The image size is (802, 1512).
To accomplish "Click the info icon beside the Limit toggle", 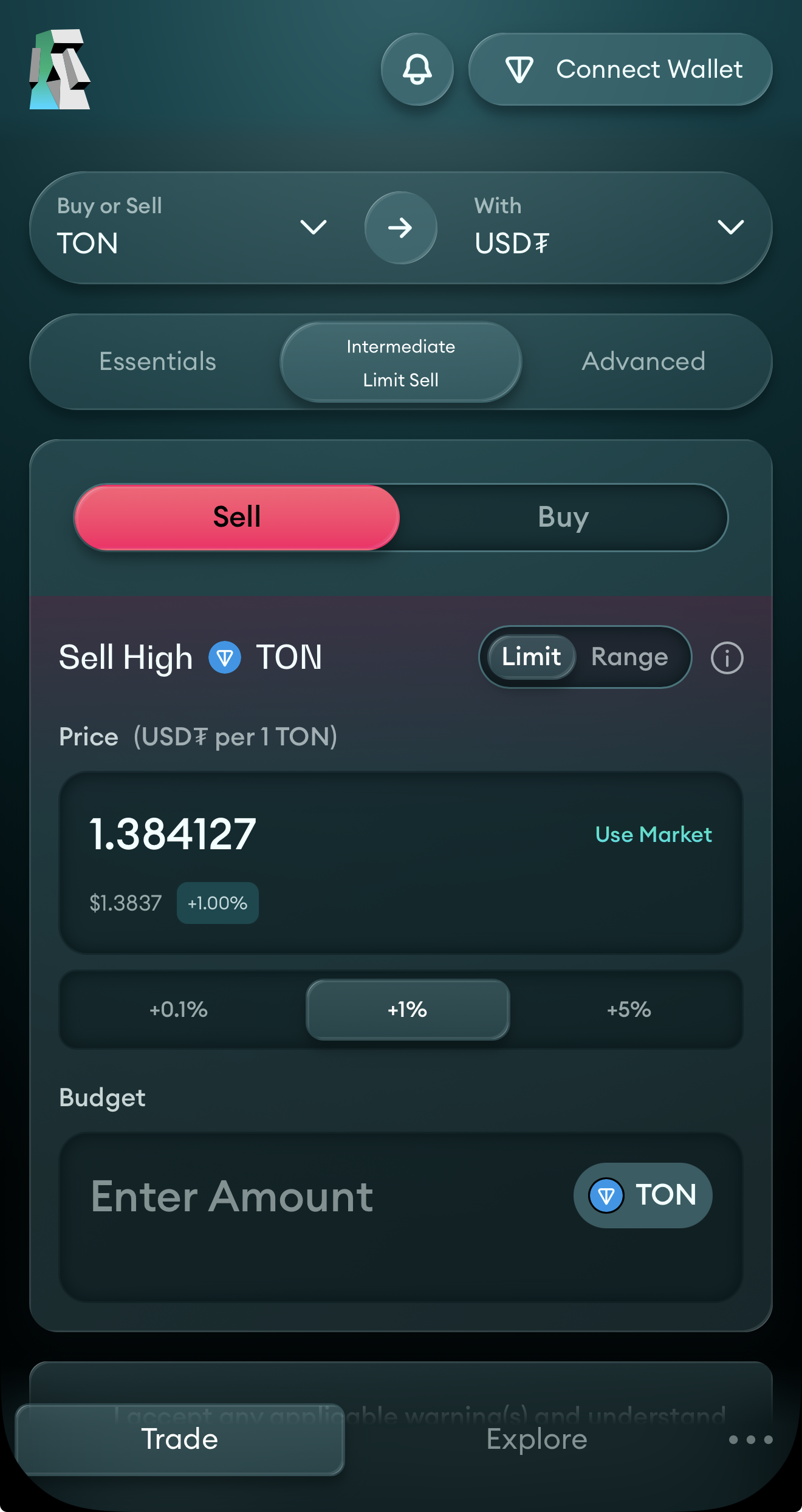I will [x=727, y=658].
